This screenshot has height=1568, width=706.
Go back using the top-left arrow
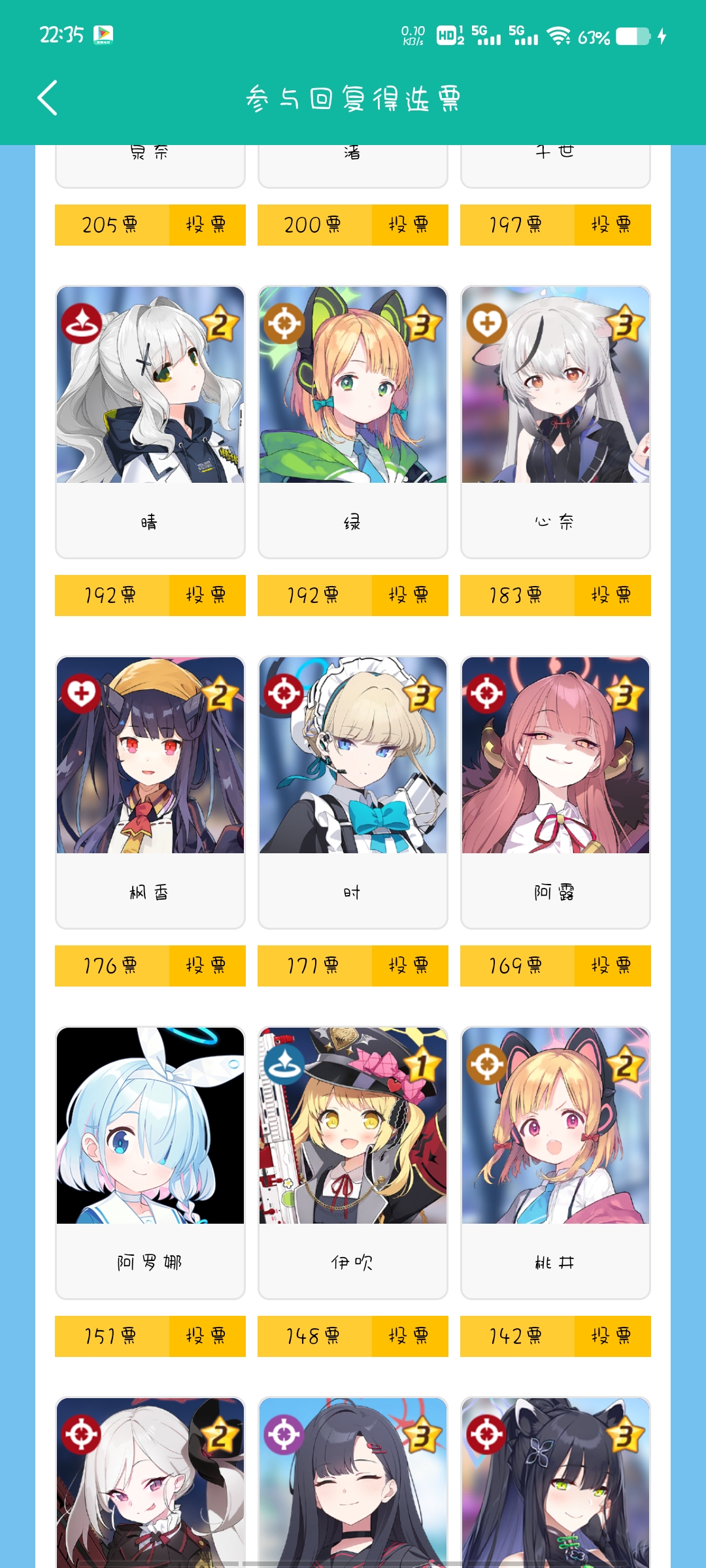[x=47, y=98]
